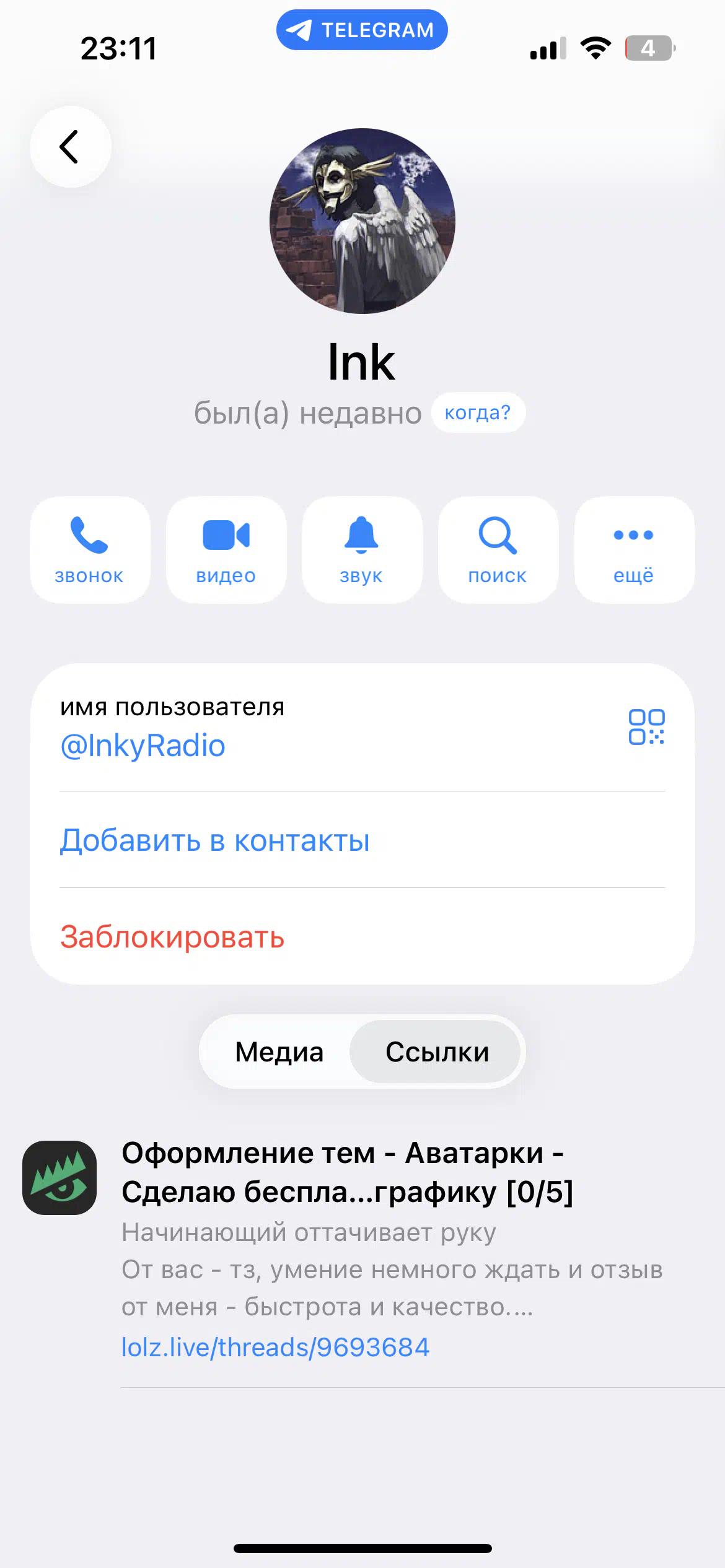Select «Добавить в контакты»
725x1568 pixels.
point(214,840)
